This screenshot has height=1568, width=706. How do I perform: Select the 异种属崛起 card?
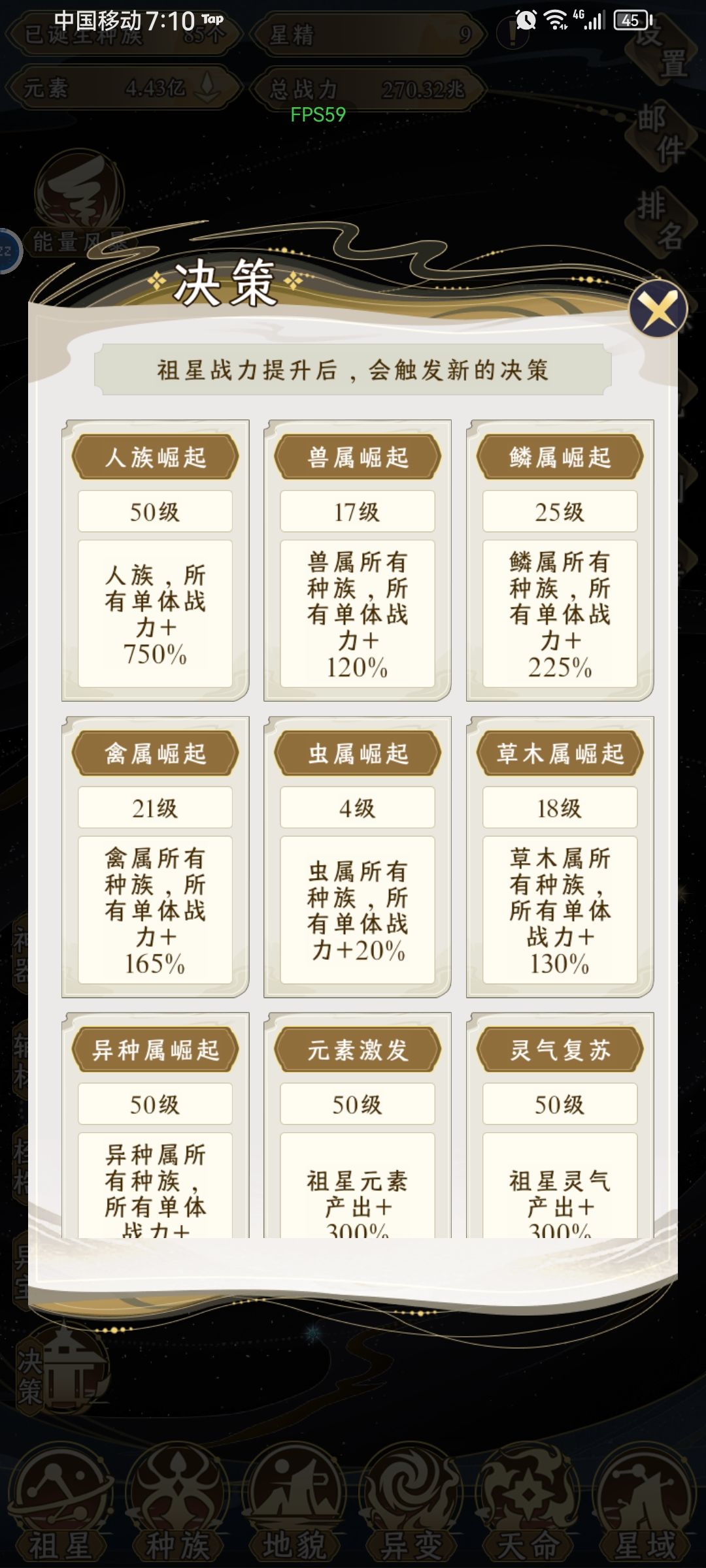click(x=155, y=1126)
